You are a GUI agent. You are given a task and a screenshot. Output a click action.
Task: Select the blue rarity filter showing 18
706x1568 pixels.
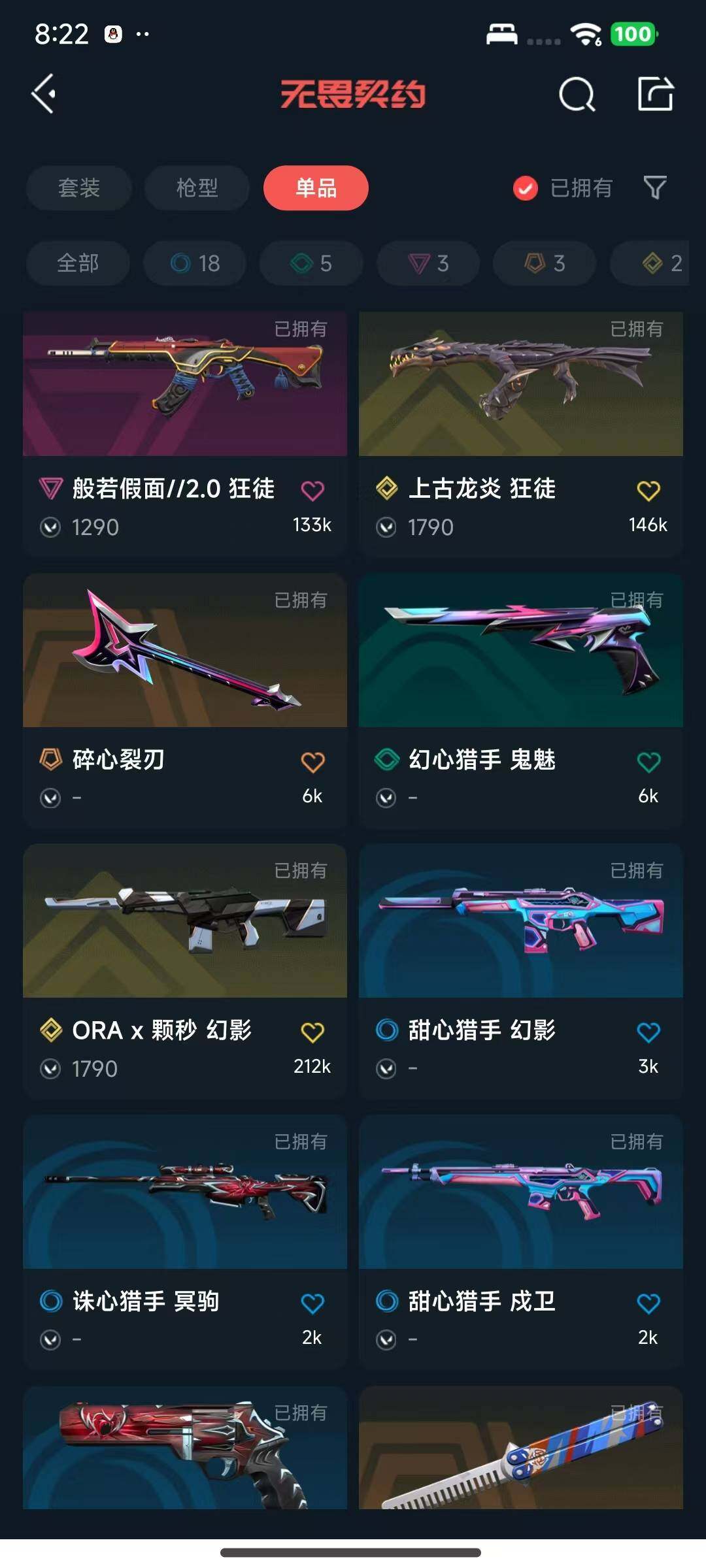click(194, 263)
